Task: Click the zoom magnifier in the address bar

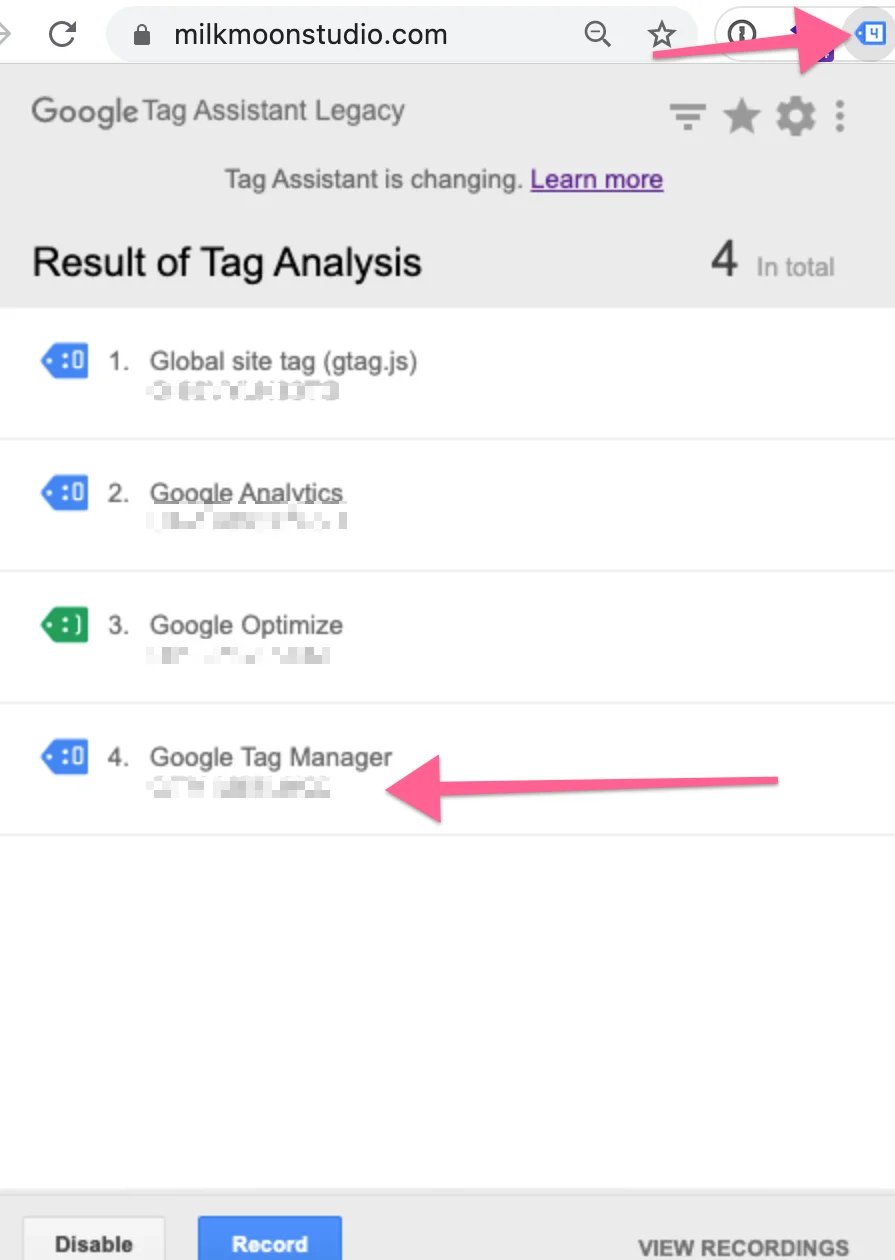Action: coord(597,33)
